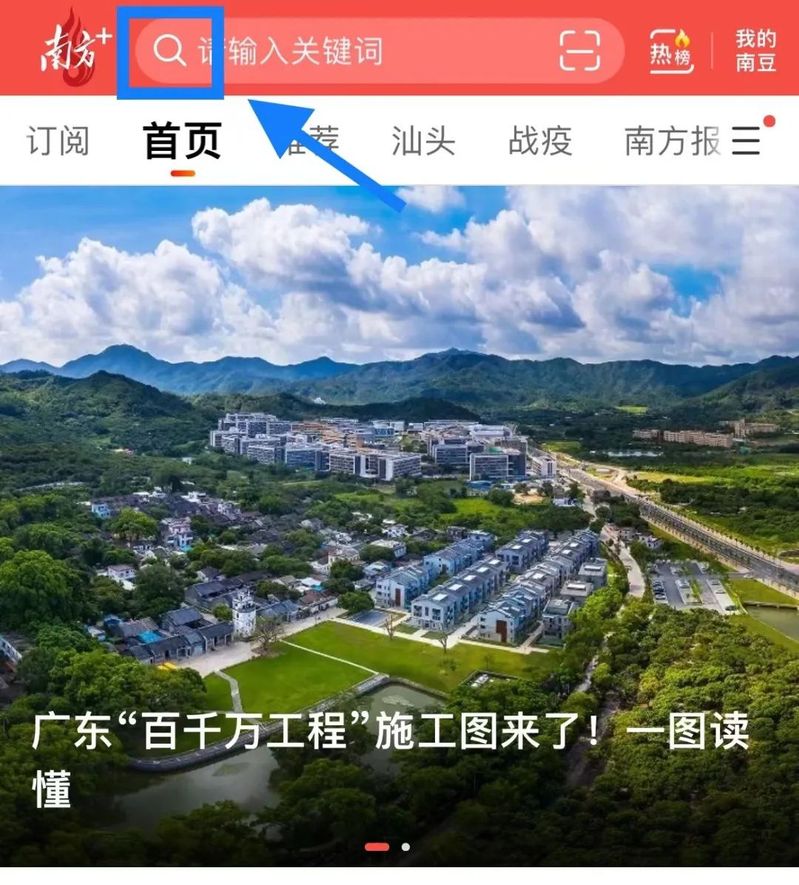Tap the scan code icon
The height and width of the screenshot is (885, 799).
(580, 50)
